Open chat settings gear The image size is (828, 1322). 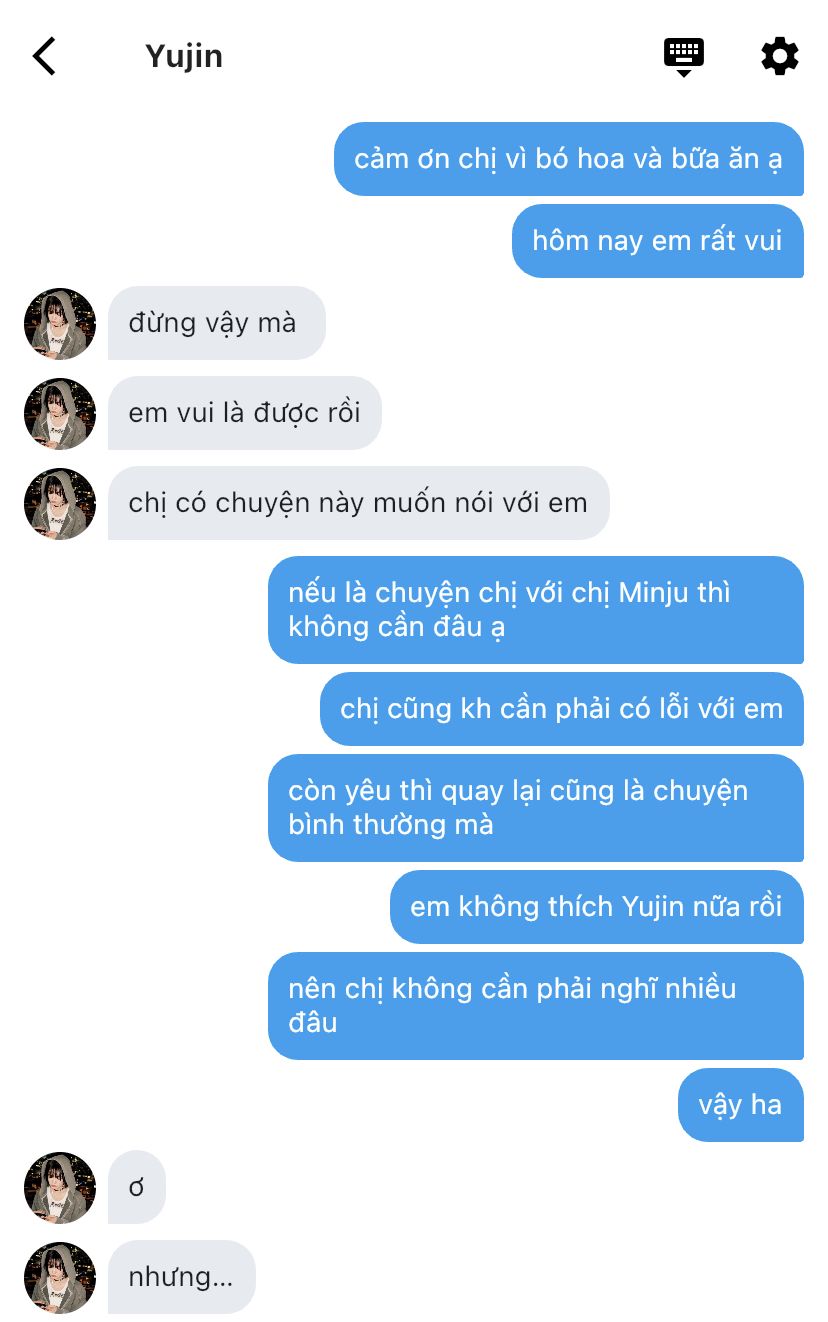coord(780,56)
